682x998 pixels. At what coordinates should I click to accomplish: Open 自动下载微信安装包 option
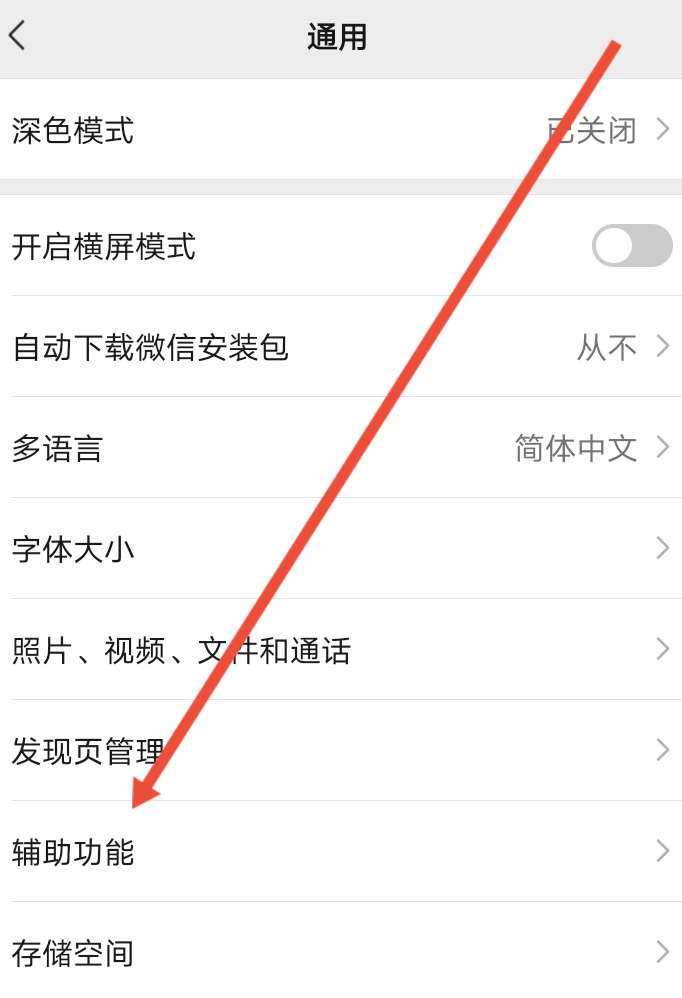point(340,347)
